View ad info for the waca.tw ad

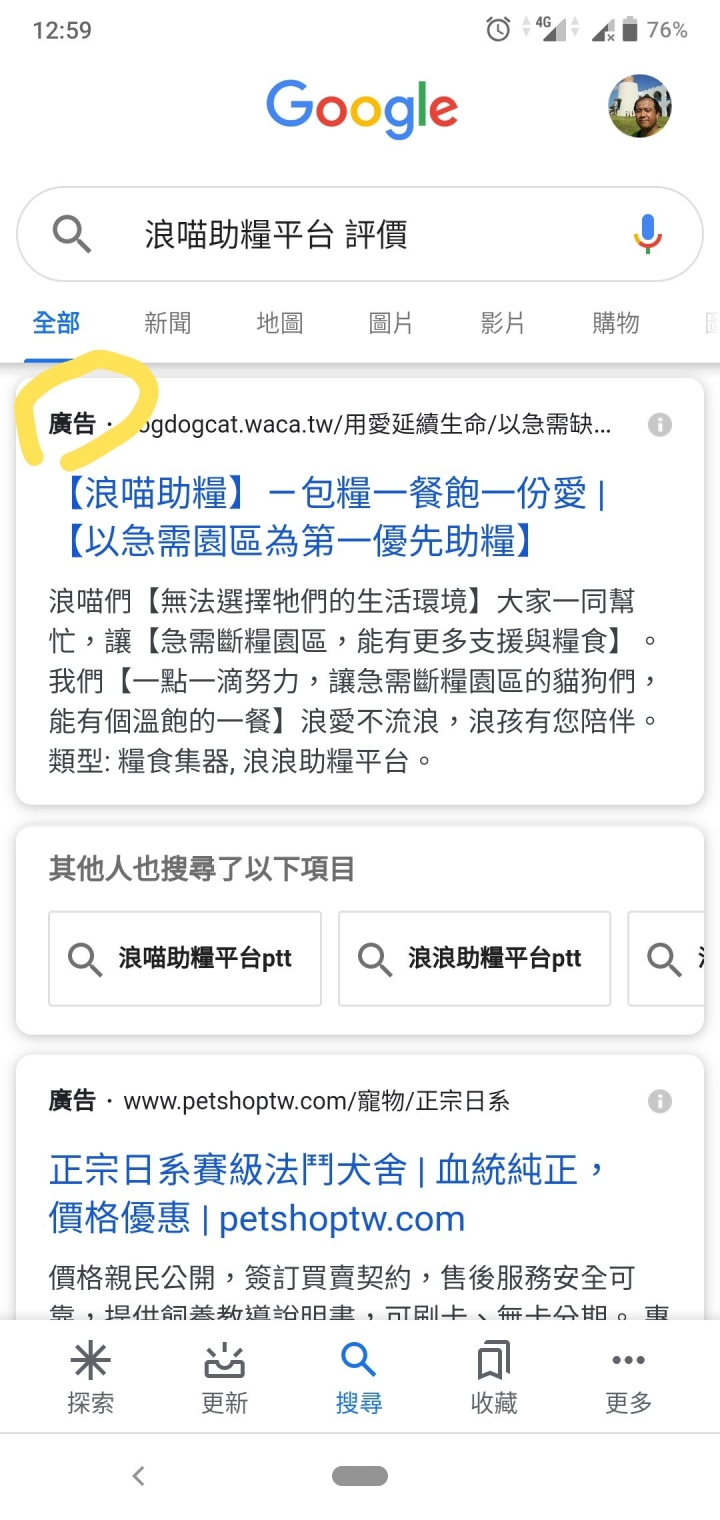point(659,425)
